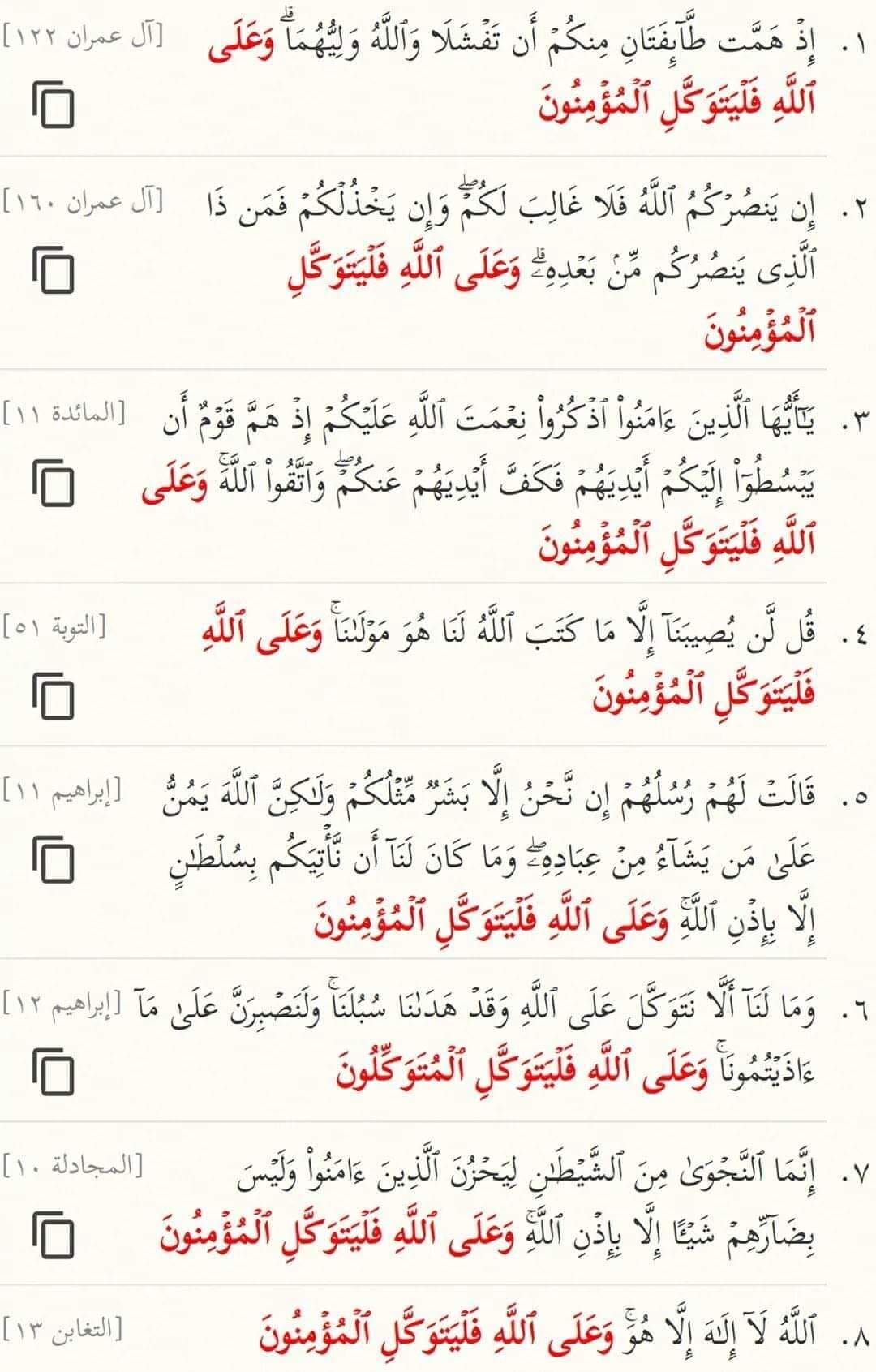876x1372 pixels.
Task: Open the التوبة ٥١ reference
Action: (55, 626)
